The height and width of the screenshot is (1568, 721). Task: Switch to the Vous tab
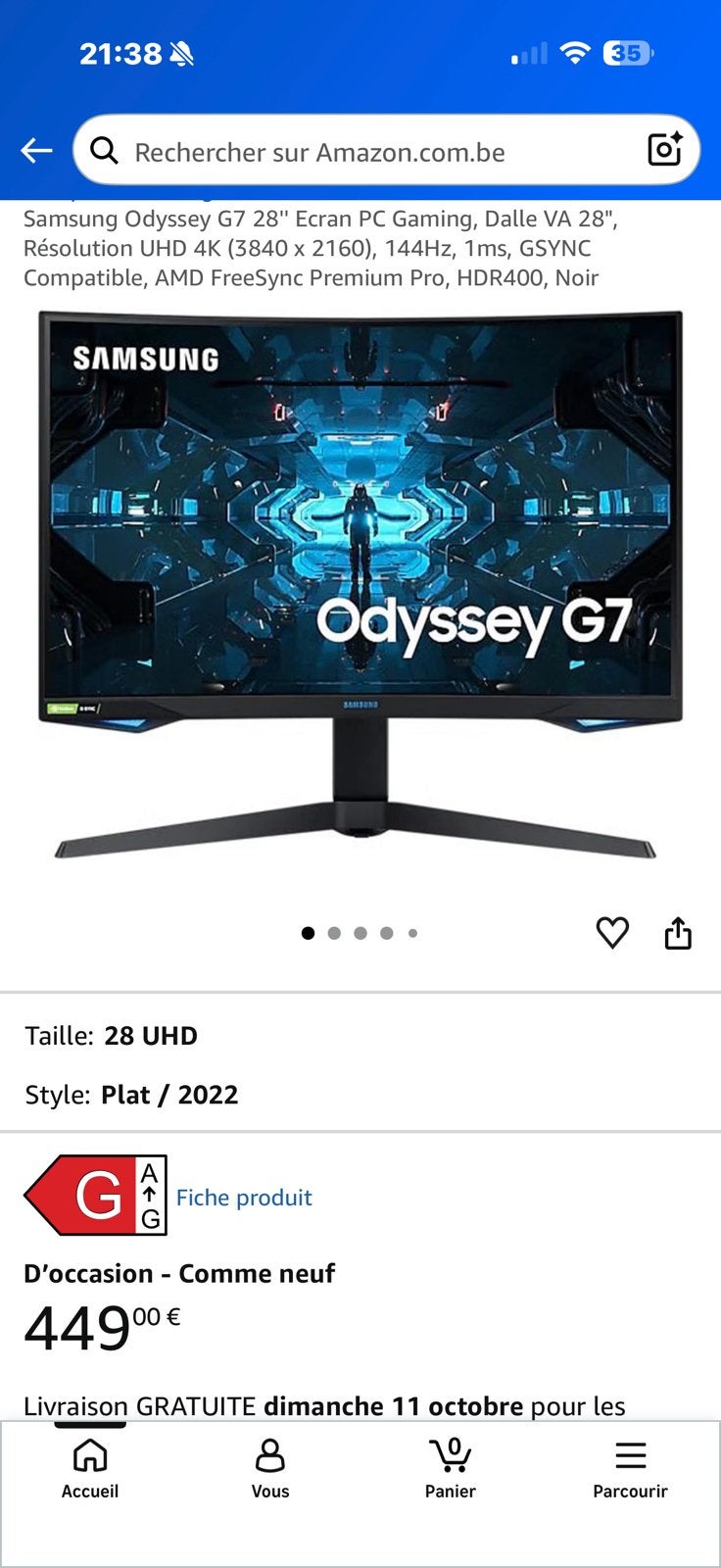270,1469
